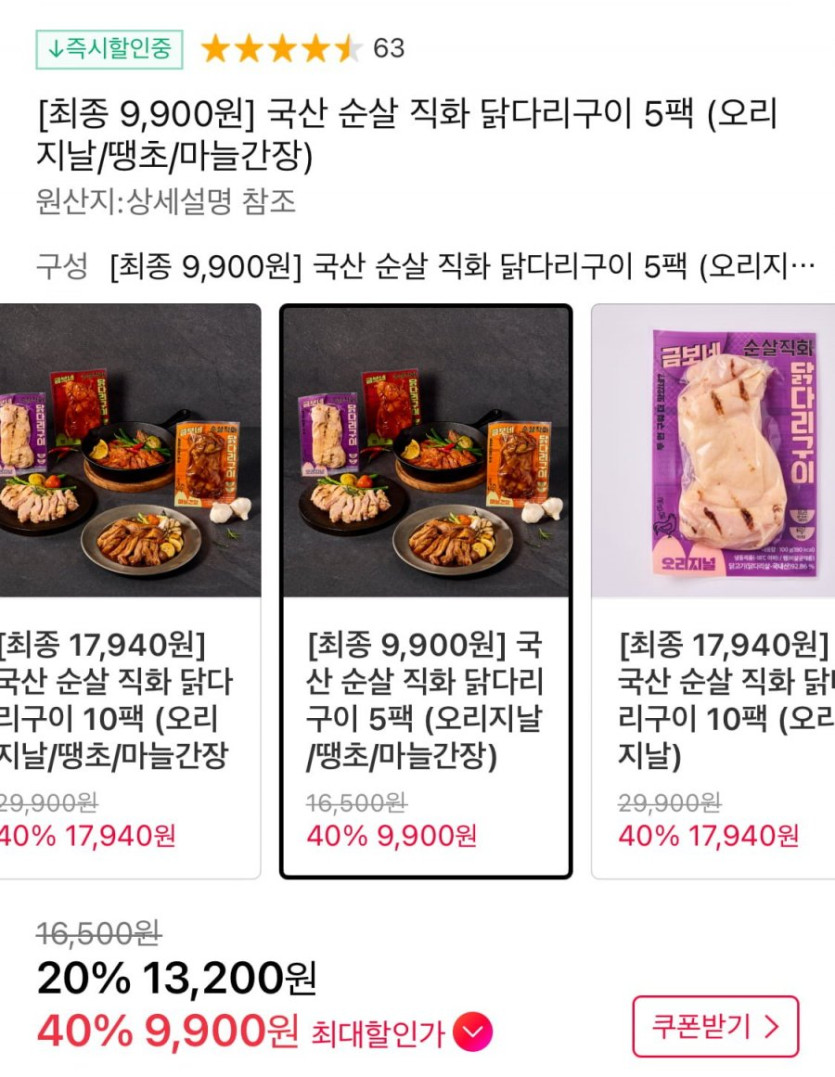Select the 5팩 (오리지날/땡초/마늘간장) option card
Viewport: 835px width, 1077px height.
426,591
